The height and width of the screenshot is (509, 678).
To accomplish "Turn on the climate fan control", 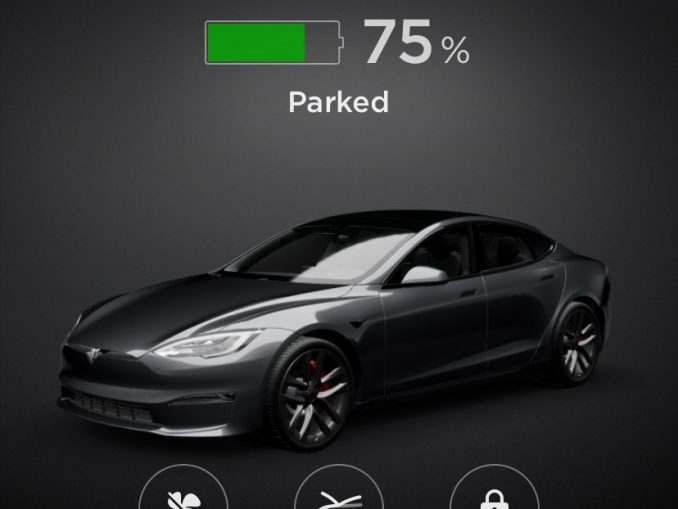I will pos(184,496).
